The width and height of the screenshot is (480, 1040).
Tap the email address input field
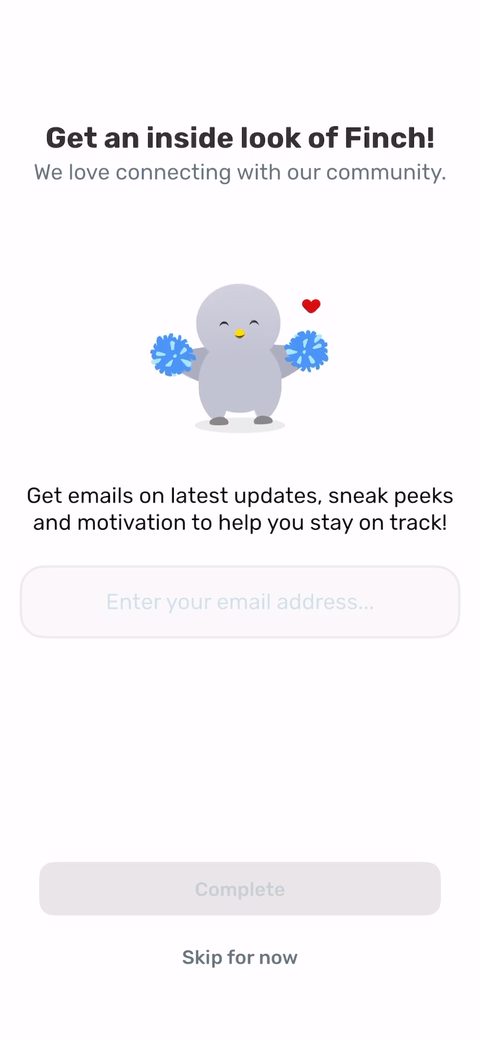(240, 602)
